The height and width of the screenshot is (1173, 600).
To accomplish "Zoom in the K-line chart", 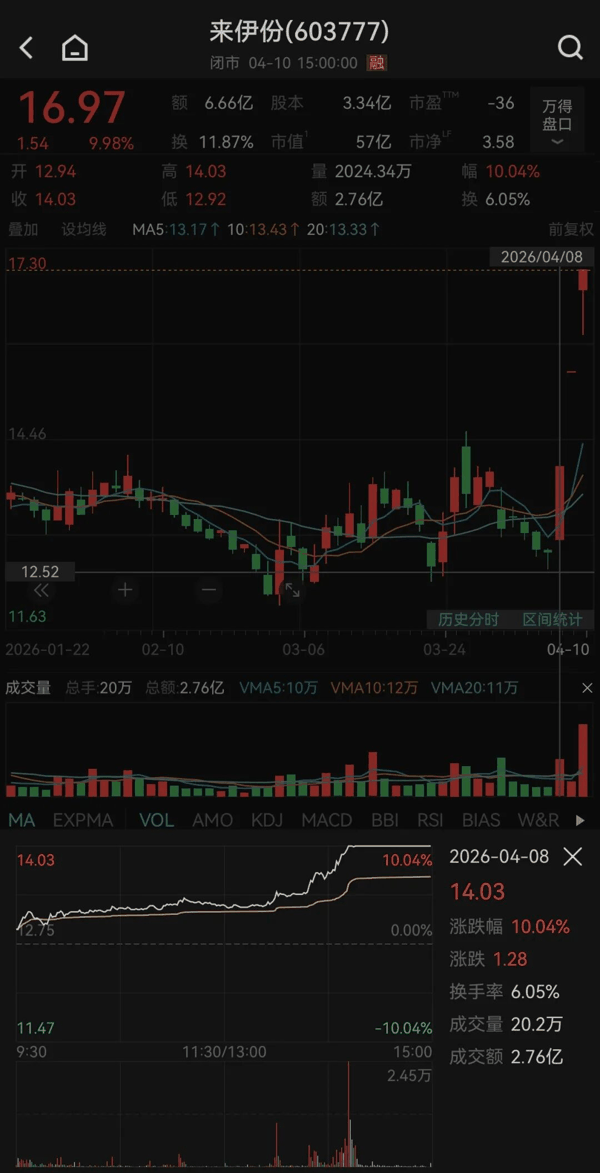I will (125, 590).
